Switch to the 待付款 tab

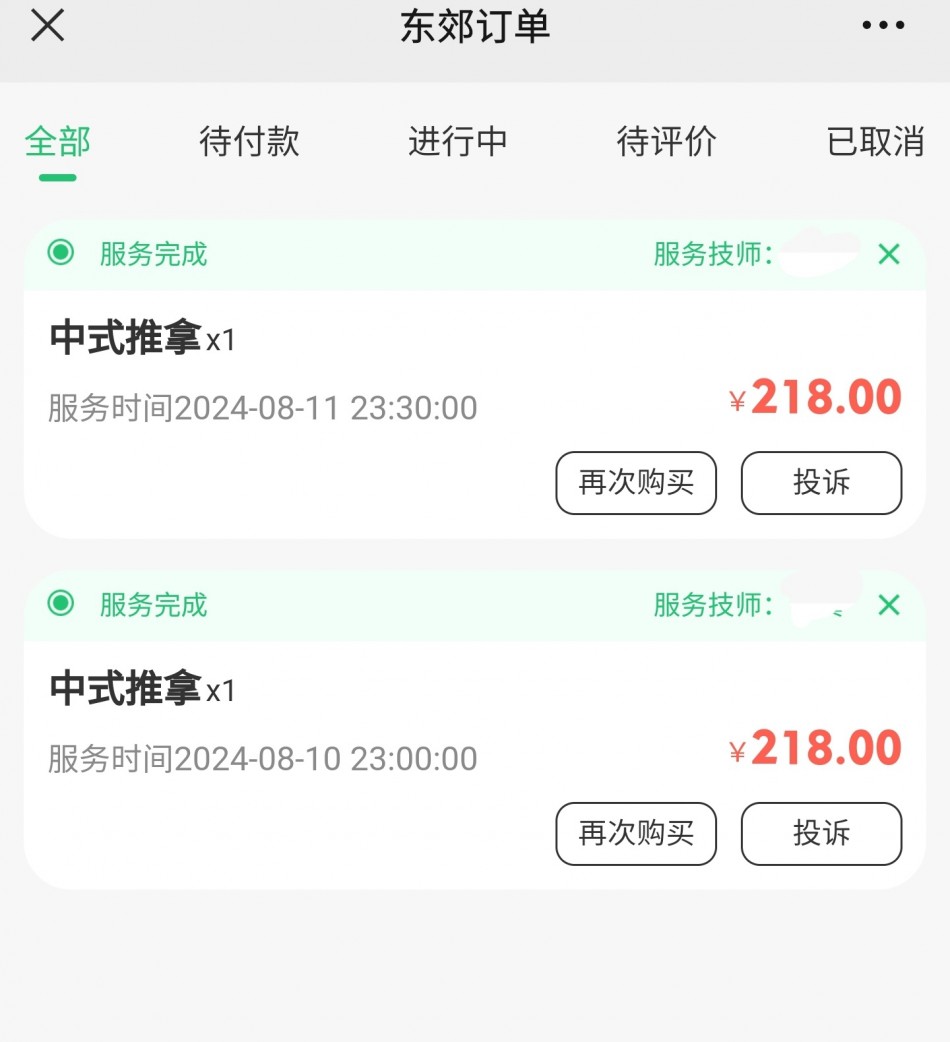[249, 142]
